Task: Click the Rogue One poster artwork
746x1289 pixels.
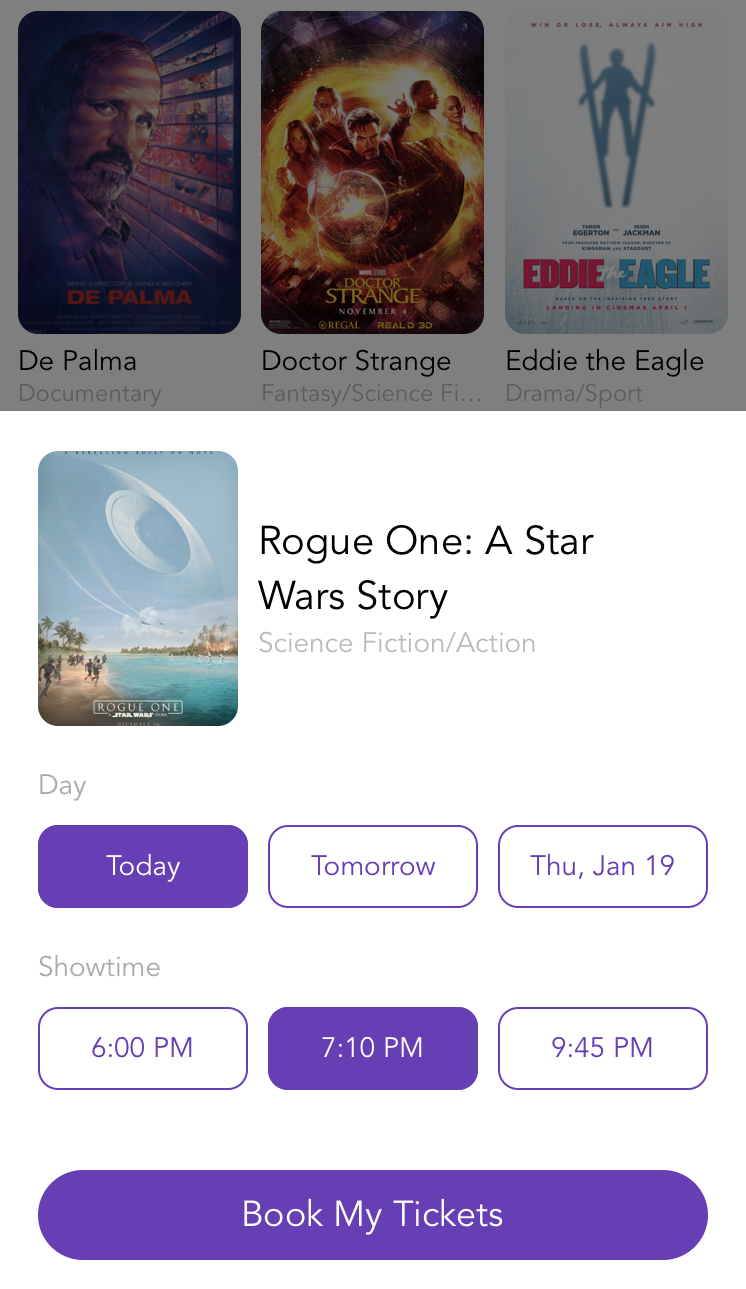Action: [x=137, y=588]
